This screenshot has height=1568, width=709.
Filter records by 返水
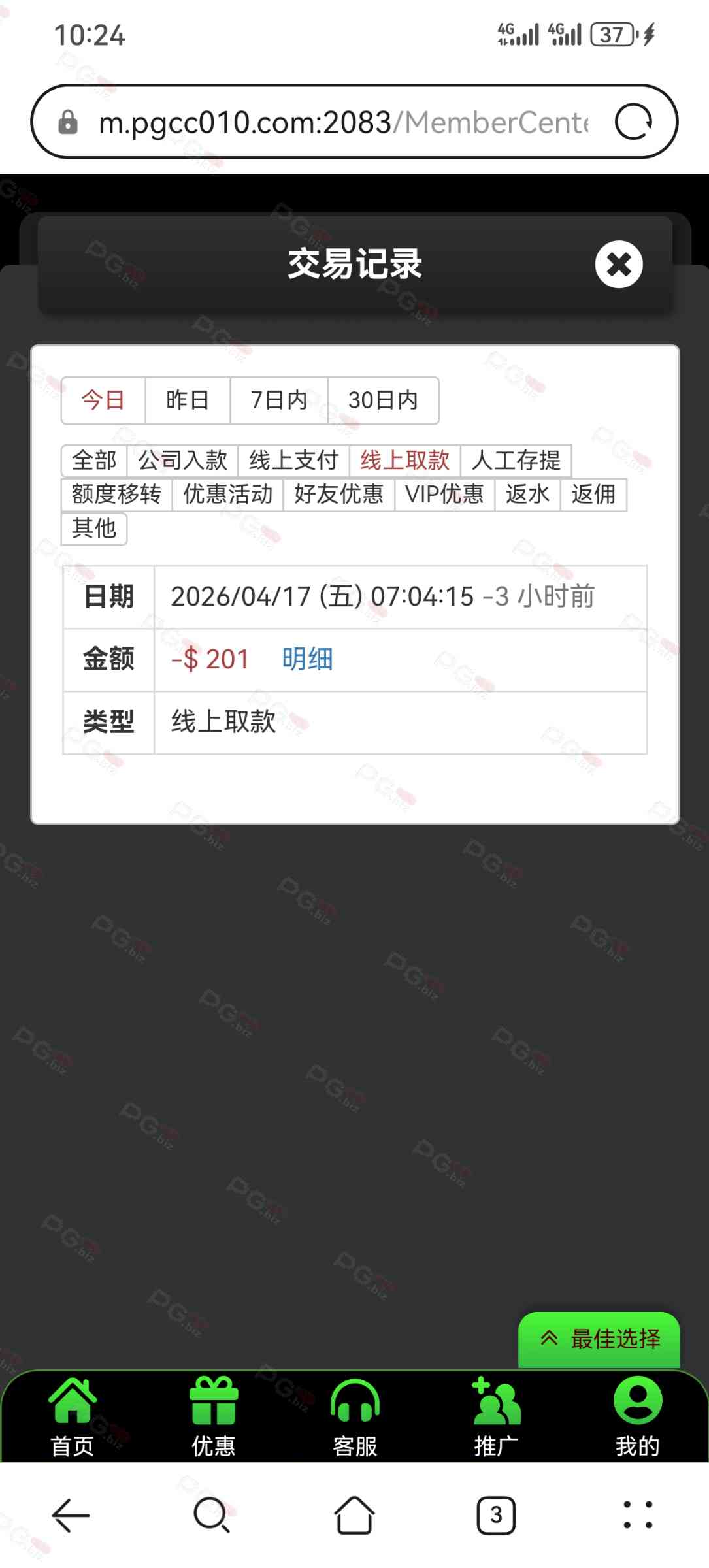pyautogui.click(x=527, y=495)
